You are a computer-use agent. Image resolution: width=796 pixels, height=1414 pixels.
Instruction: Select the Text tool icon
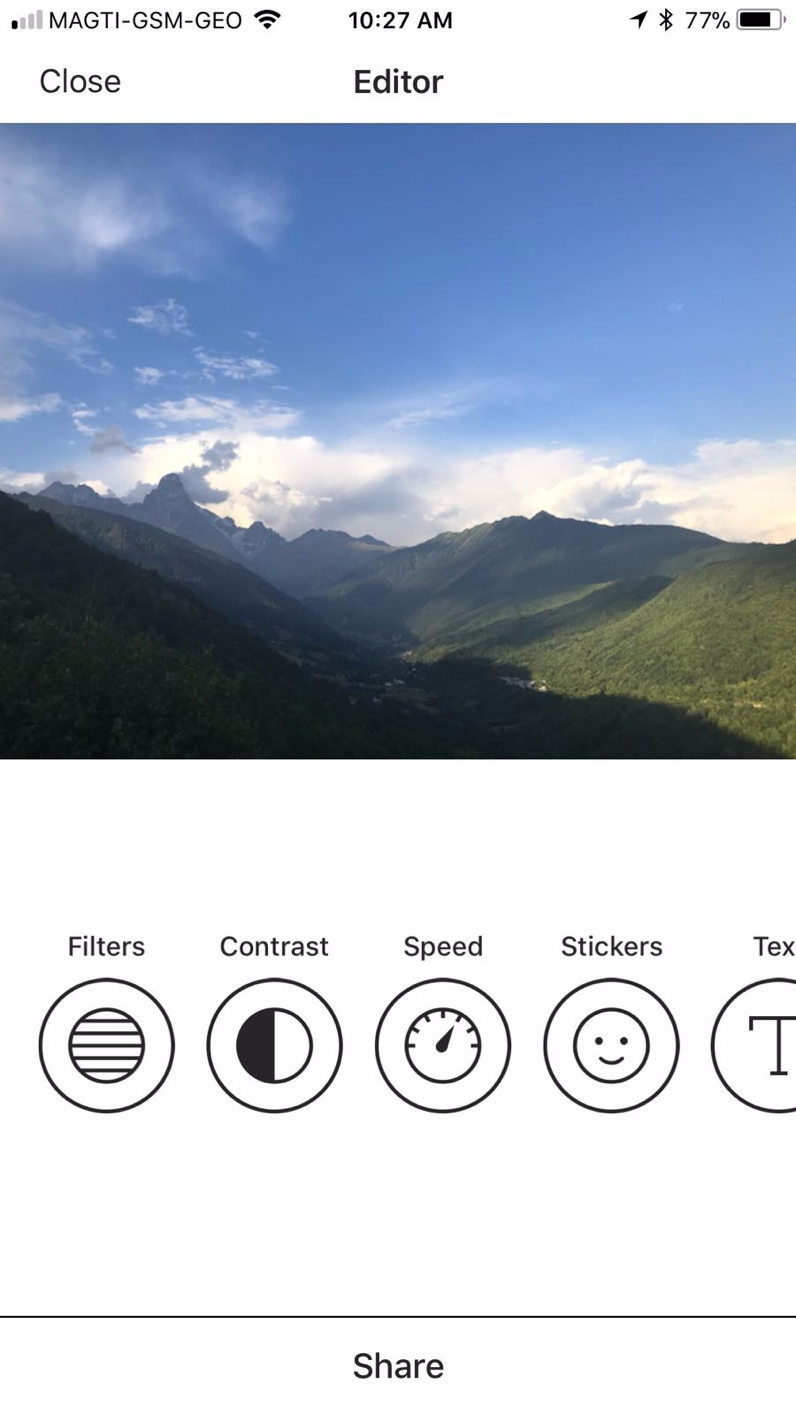tap(760, 1045)
